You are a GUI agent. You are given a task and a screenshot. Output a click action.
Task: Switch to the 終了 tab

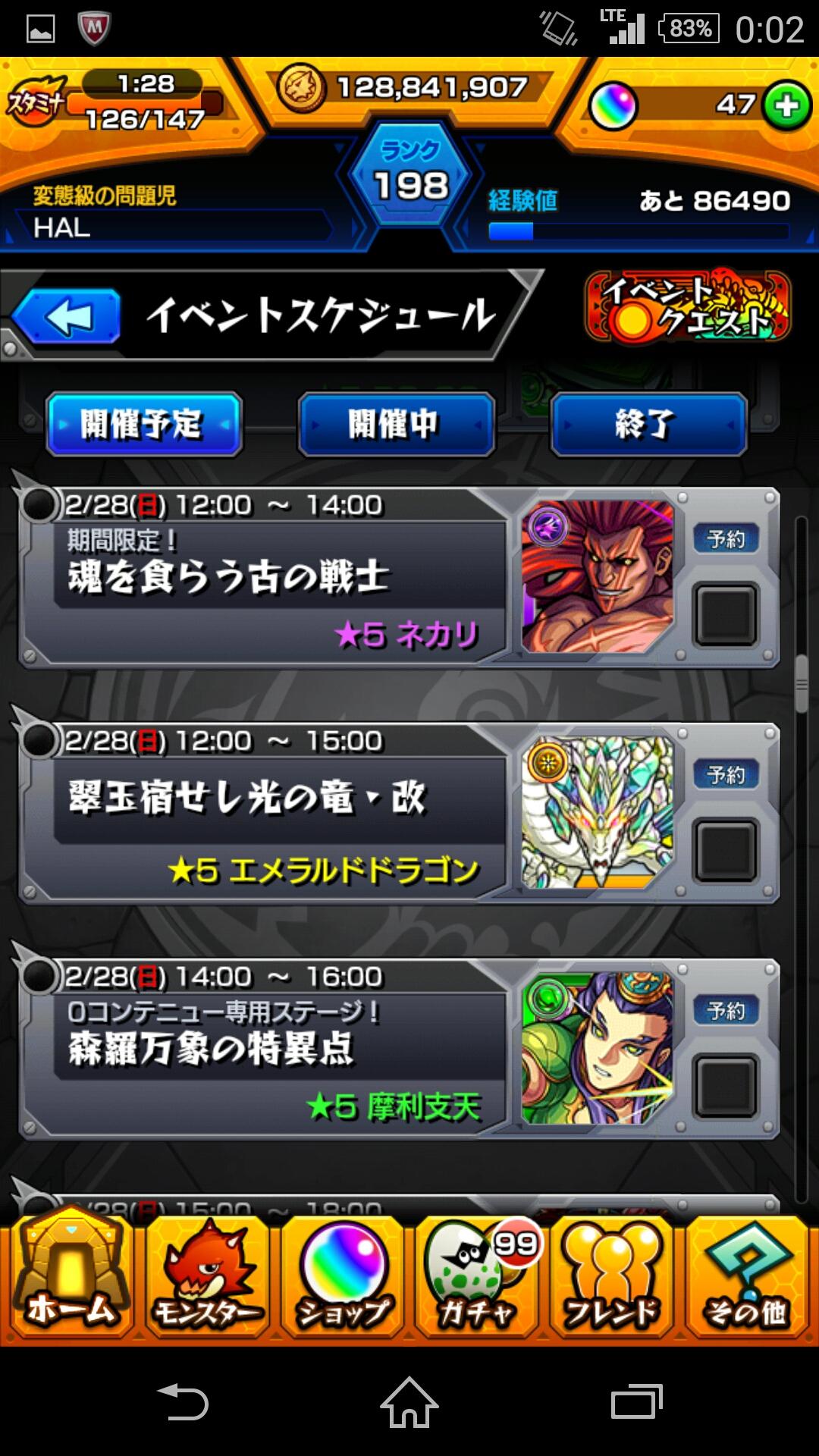click(648, 424)
